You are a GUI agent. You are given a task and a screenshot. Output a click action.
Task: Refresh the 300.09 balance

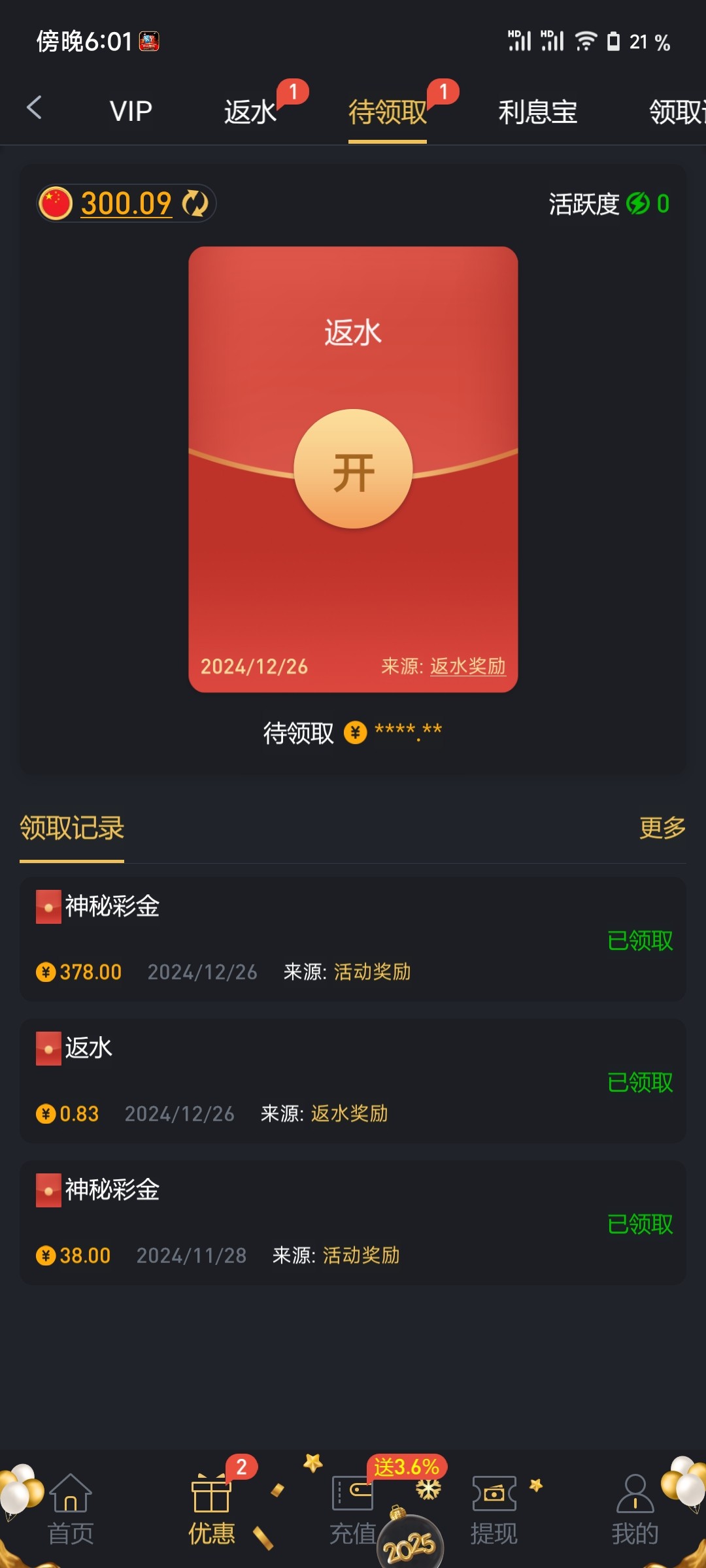195,203
